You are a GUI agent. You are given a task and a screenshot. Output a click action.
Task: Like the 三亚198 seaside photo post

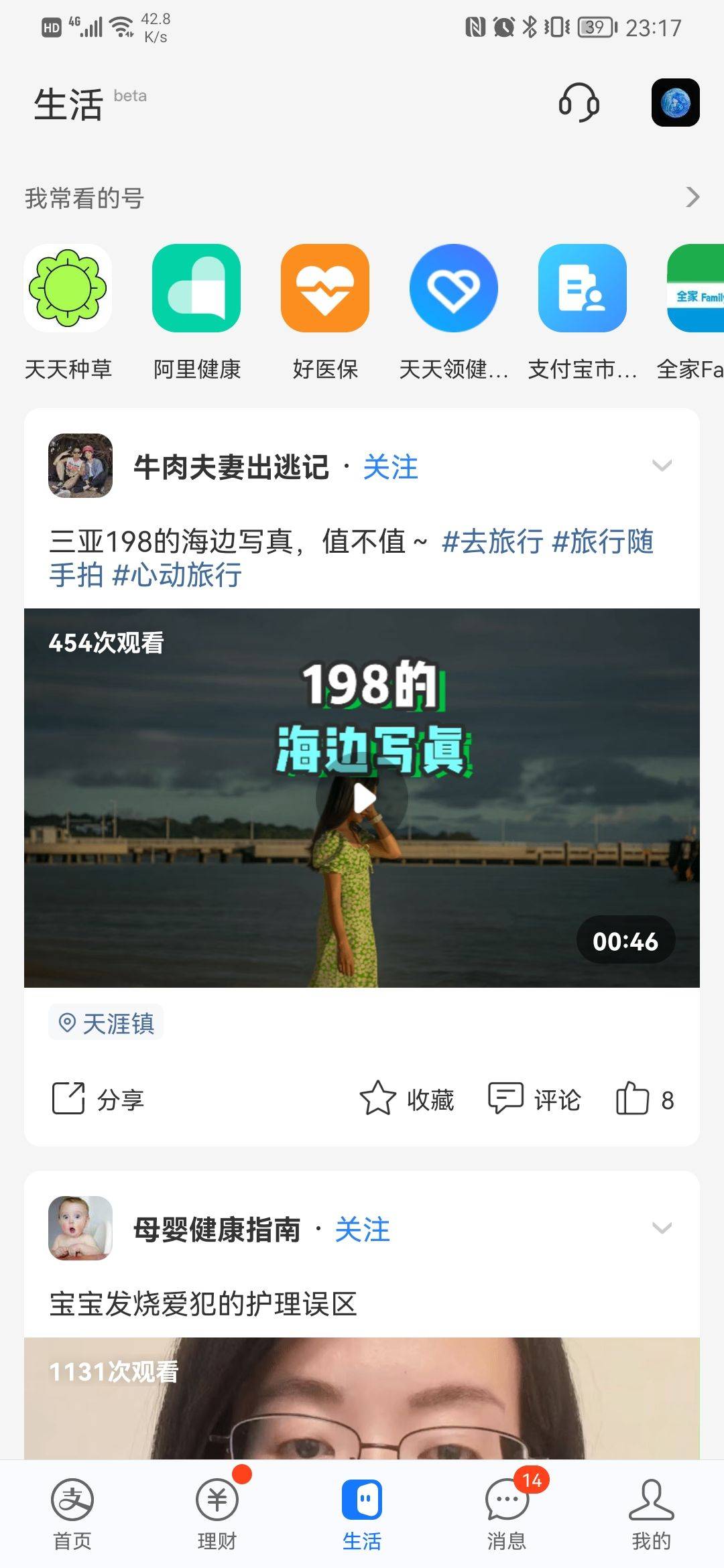pos(644,1100)
